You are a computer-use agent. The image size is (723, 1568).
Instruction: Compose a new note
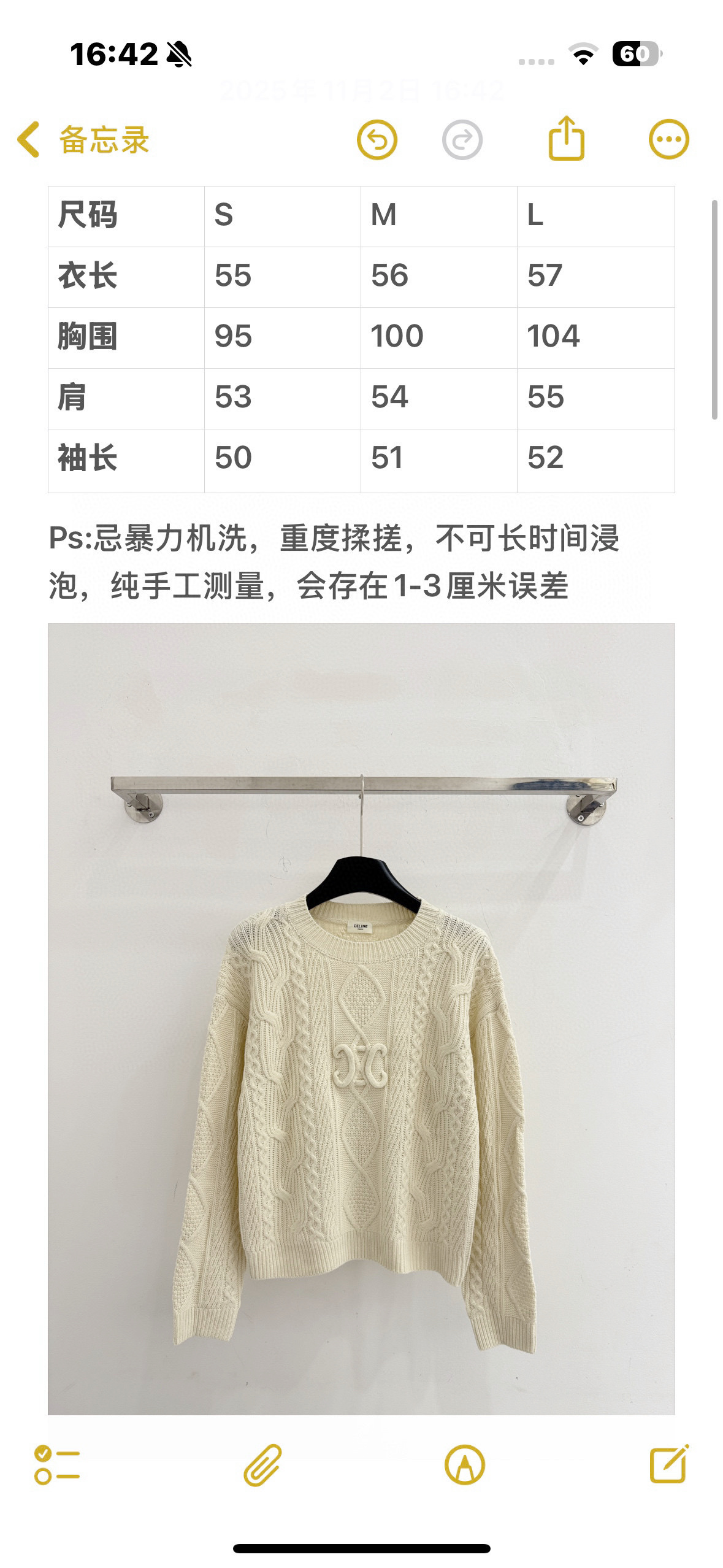pos(668,1464)
